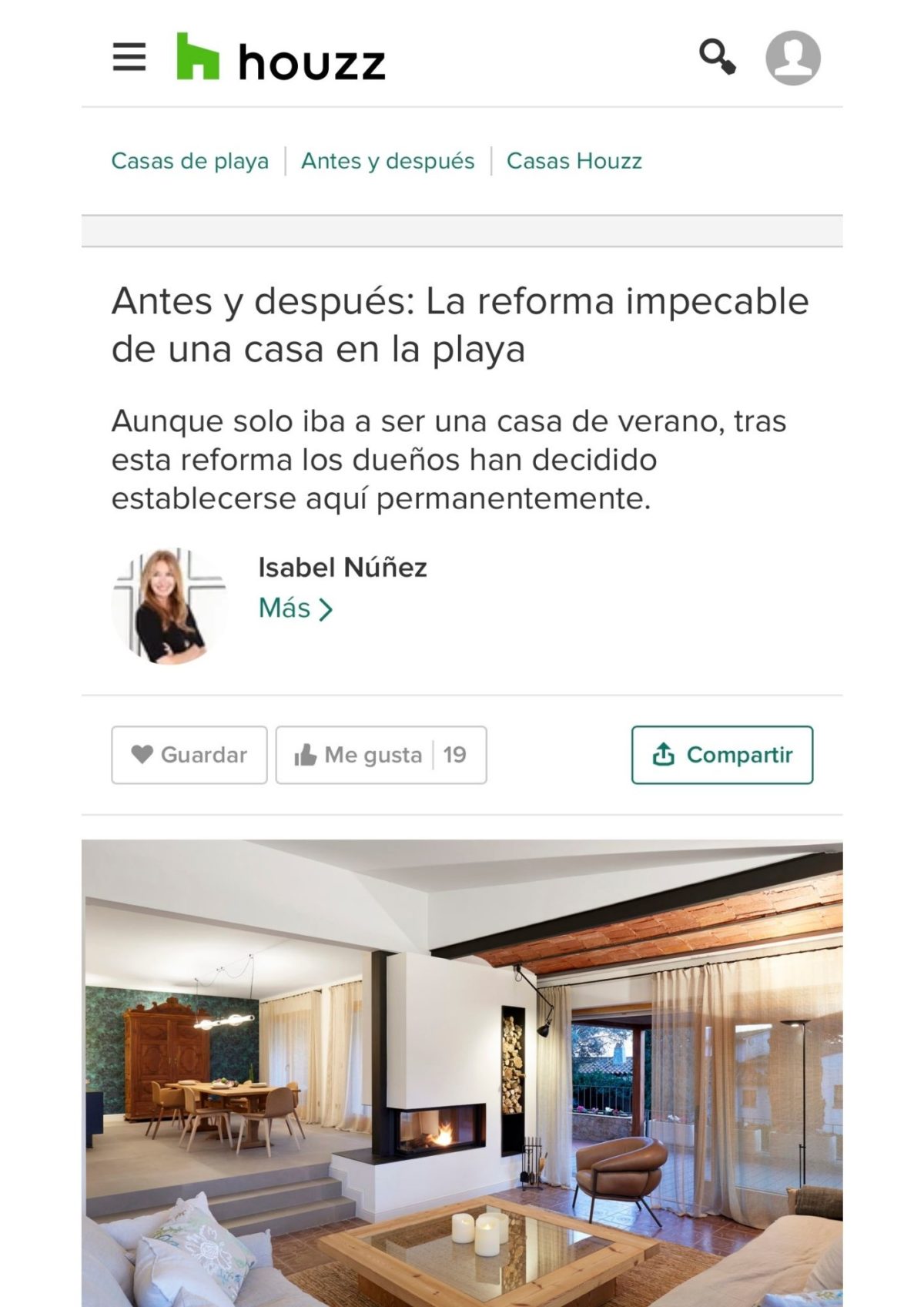Open the living room photo
924x1307 pixels.
pos(462,1071)
